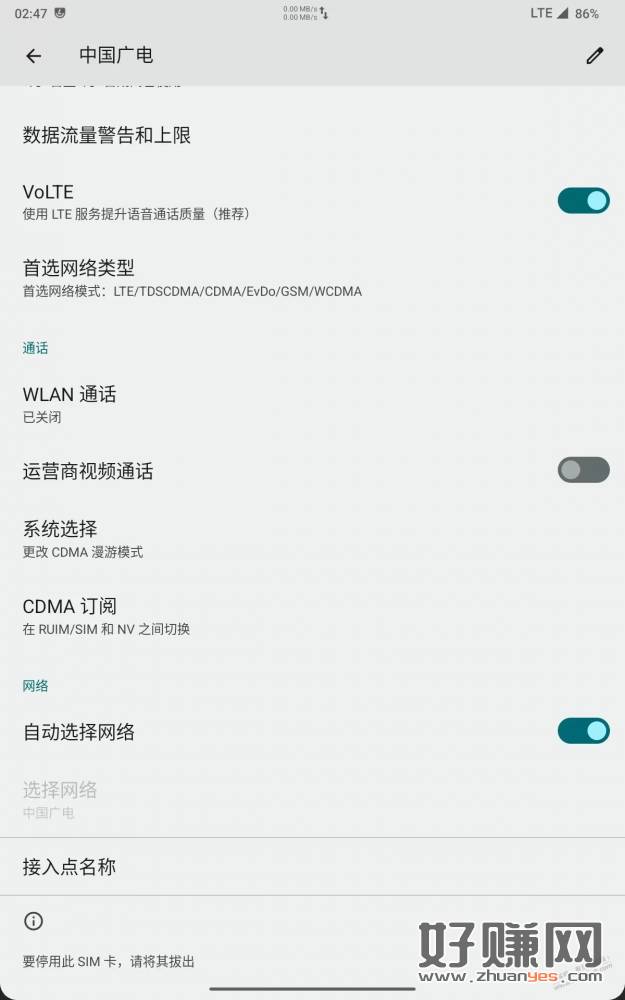The image size is (625, 1000).
Task: Open 数据流量警告和上限 settings
Action: pos(107,136)
